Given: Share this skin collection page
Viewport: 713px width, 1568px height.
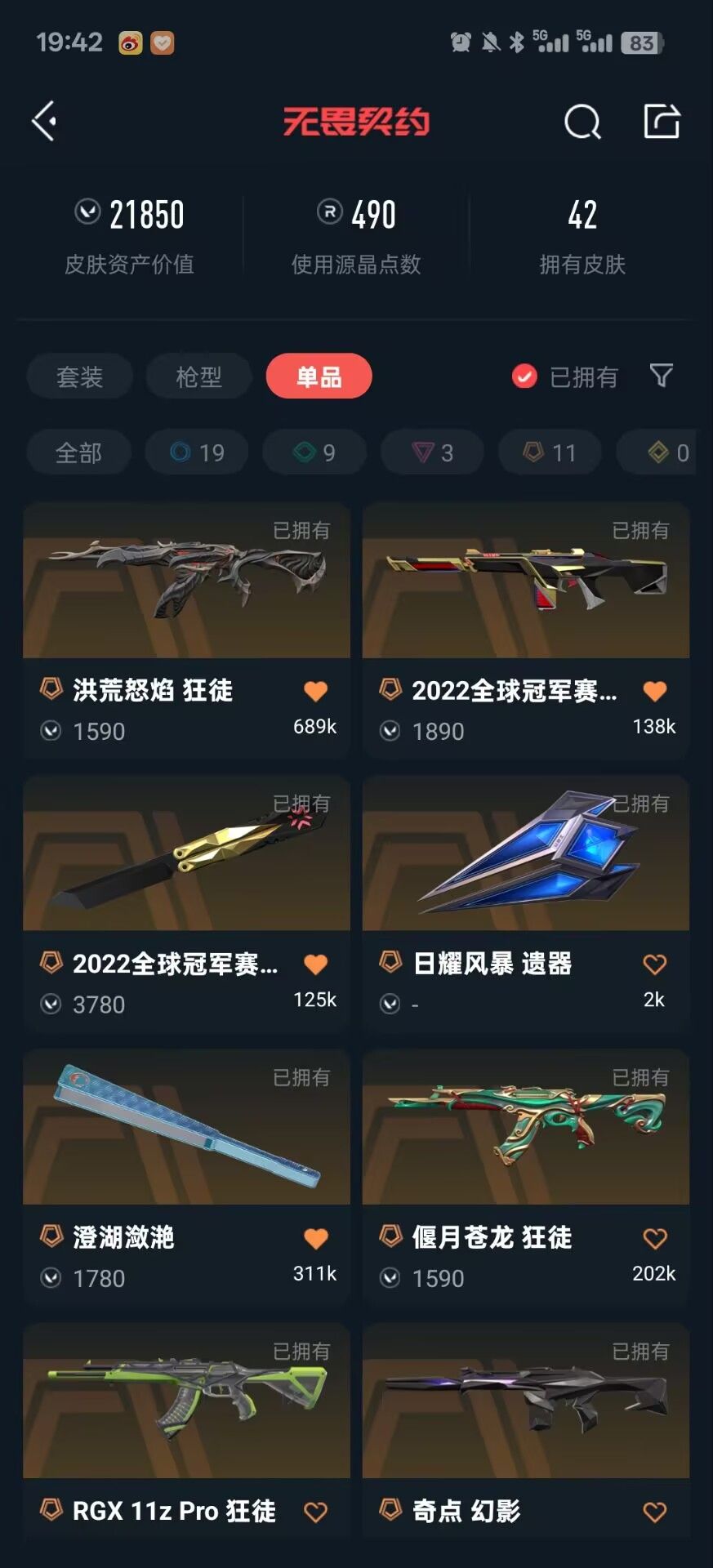Looking at the screenshot, I should [x=662, y=121].
